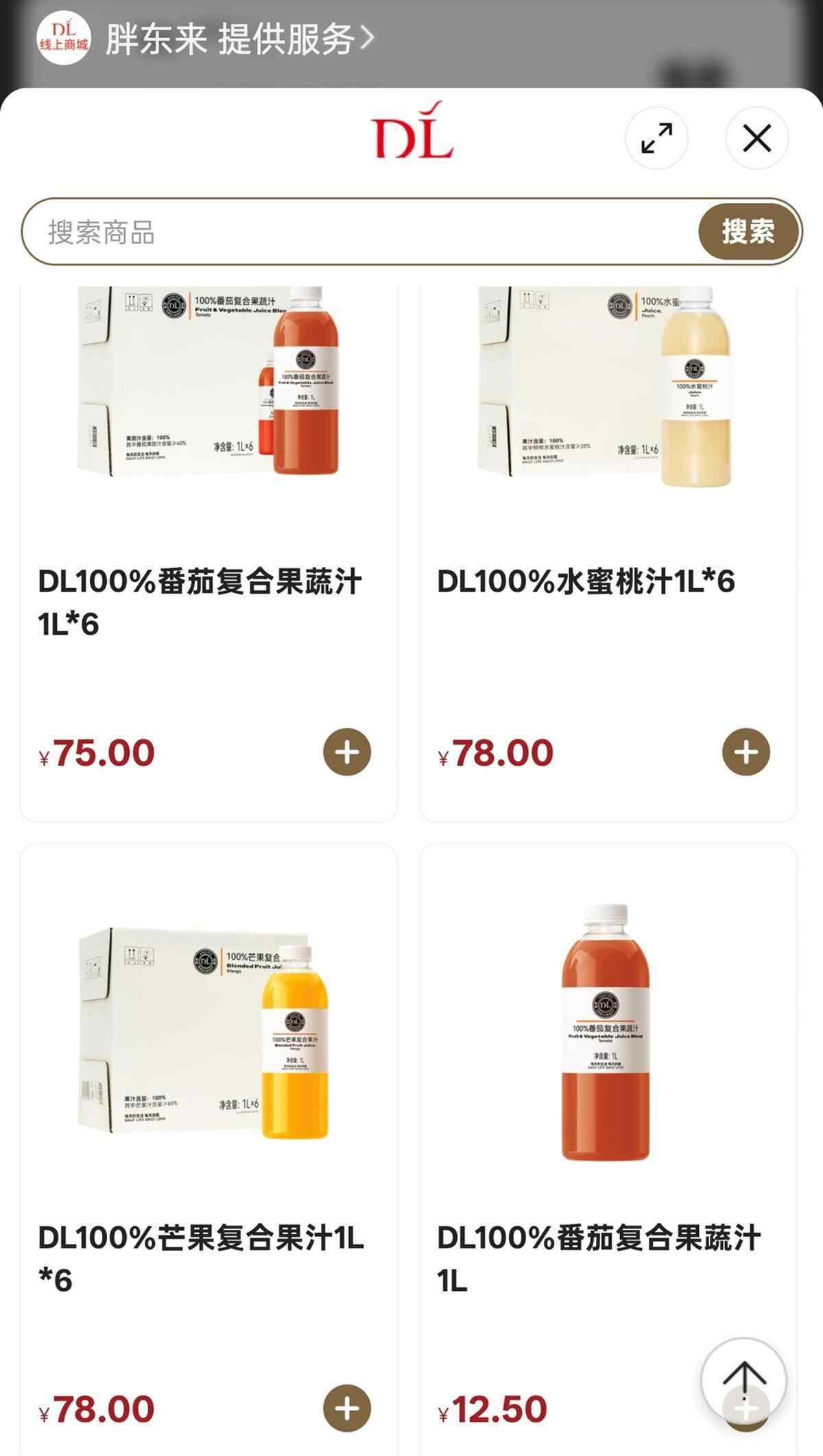The height and width of the screenshot is (1456, 823).
Task: Add DL100%番茄复合果蔬汁1L*6 to cart
Action: (347, 752)
